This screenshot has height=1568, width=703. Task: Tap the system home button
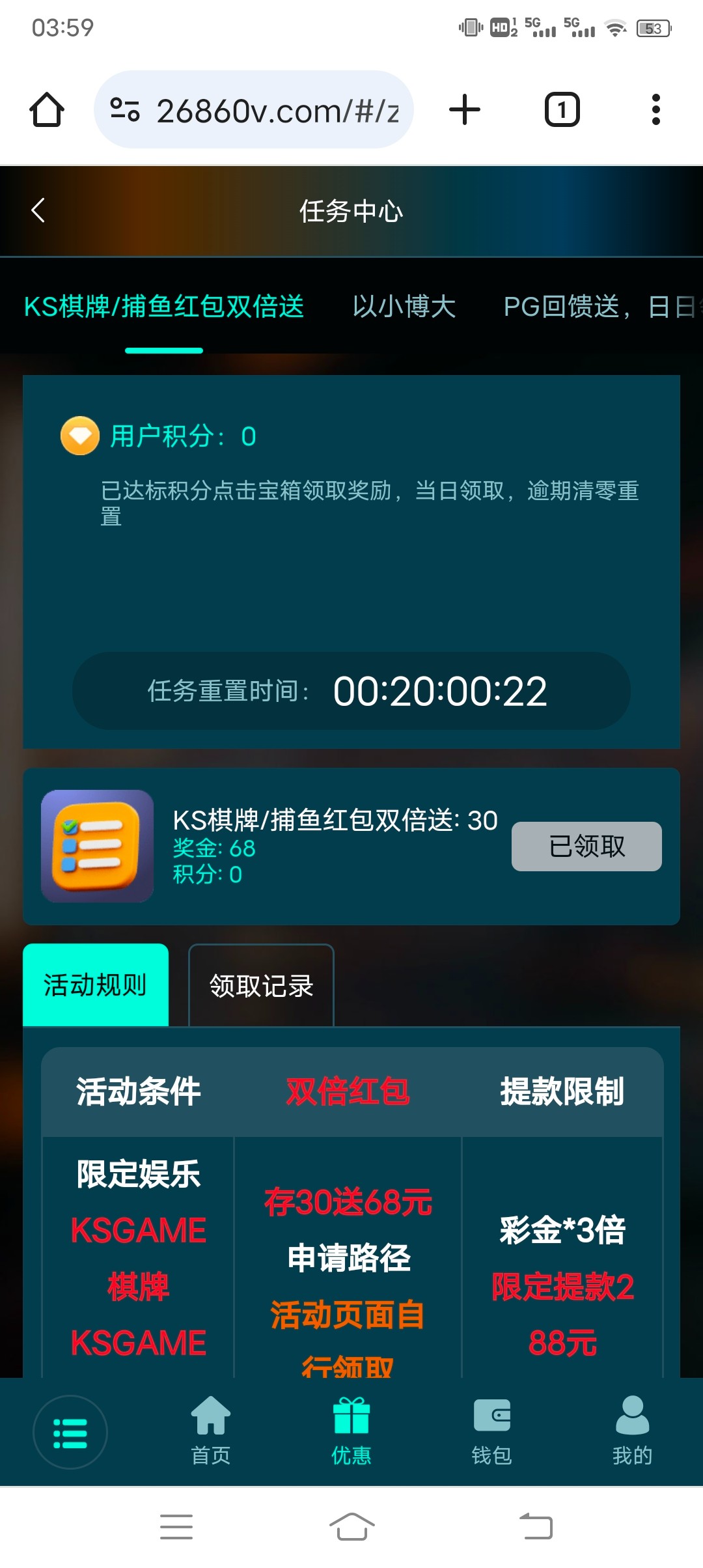[x=351, y=1526]
